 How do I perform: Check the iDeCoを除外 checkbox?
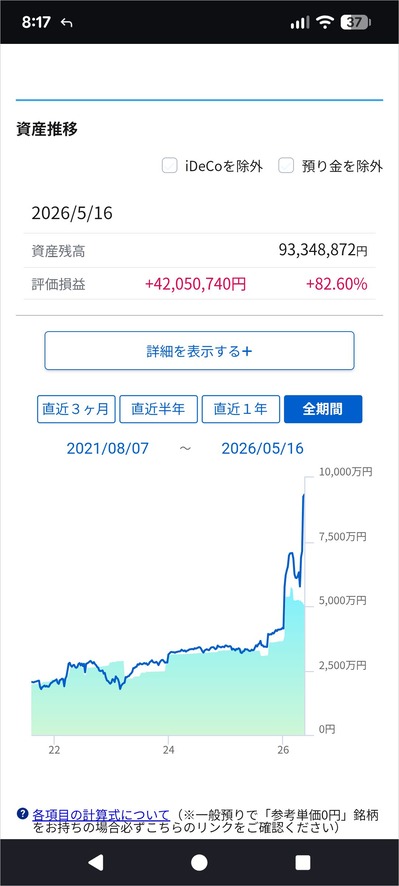pyautogui.click(x=170, y=166)
